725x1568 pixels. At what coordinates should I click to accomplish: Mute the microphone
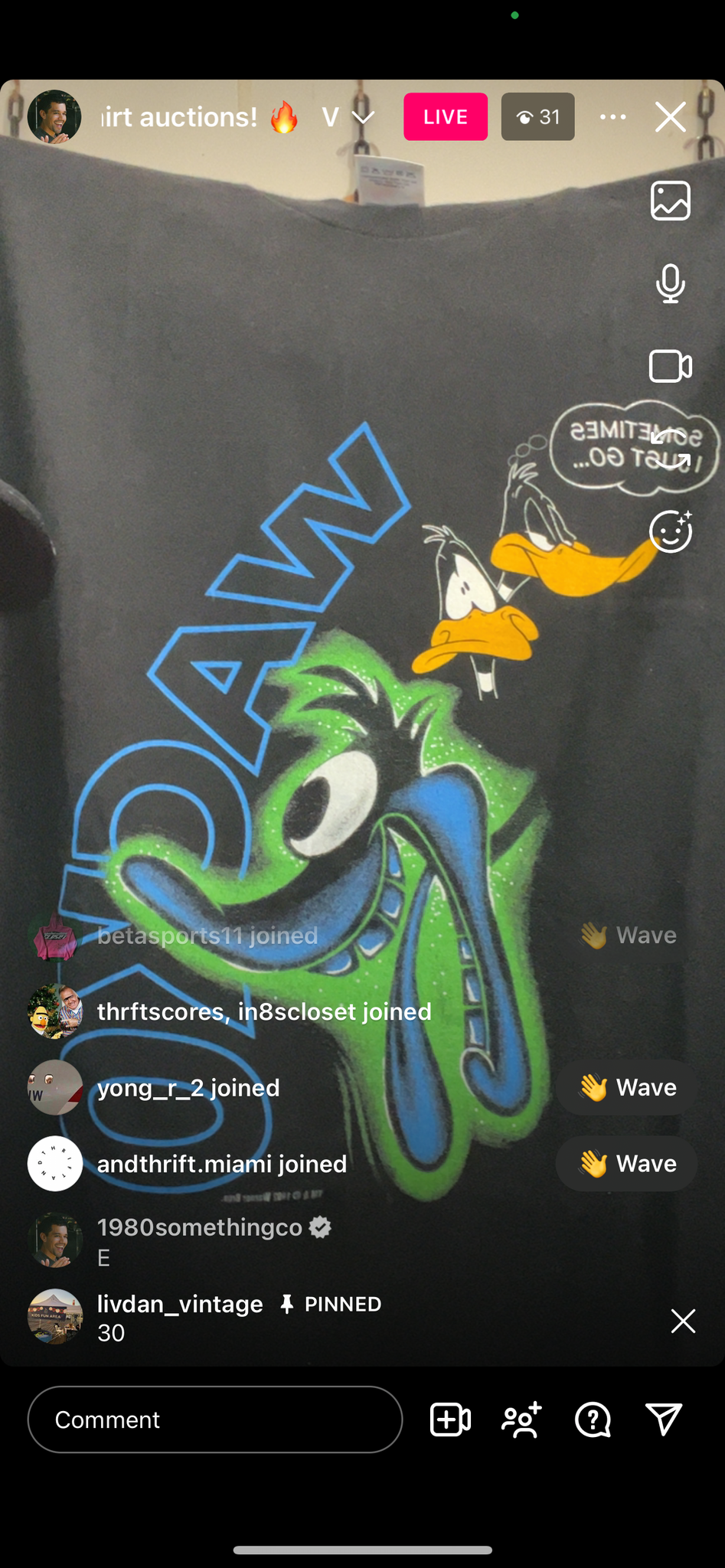(x=671, y=283)
